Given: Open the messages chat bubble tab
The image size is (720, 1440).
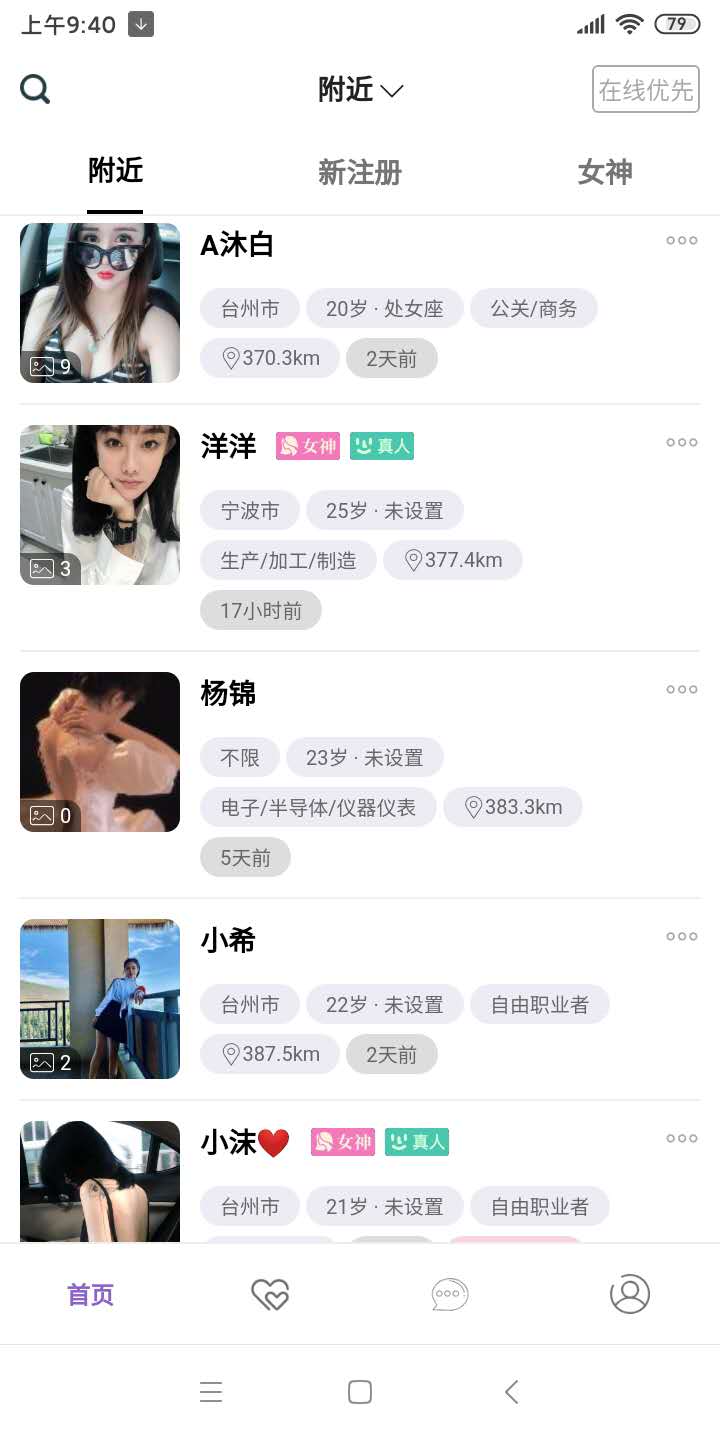Looking at the screenshot, I should click(450, 1295).
